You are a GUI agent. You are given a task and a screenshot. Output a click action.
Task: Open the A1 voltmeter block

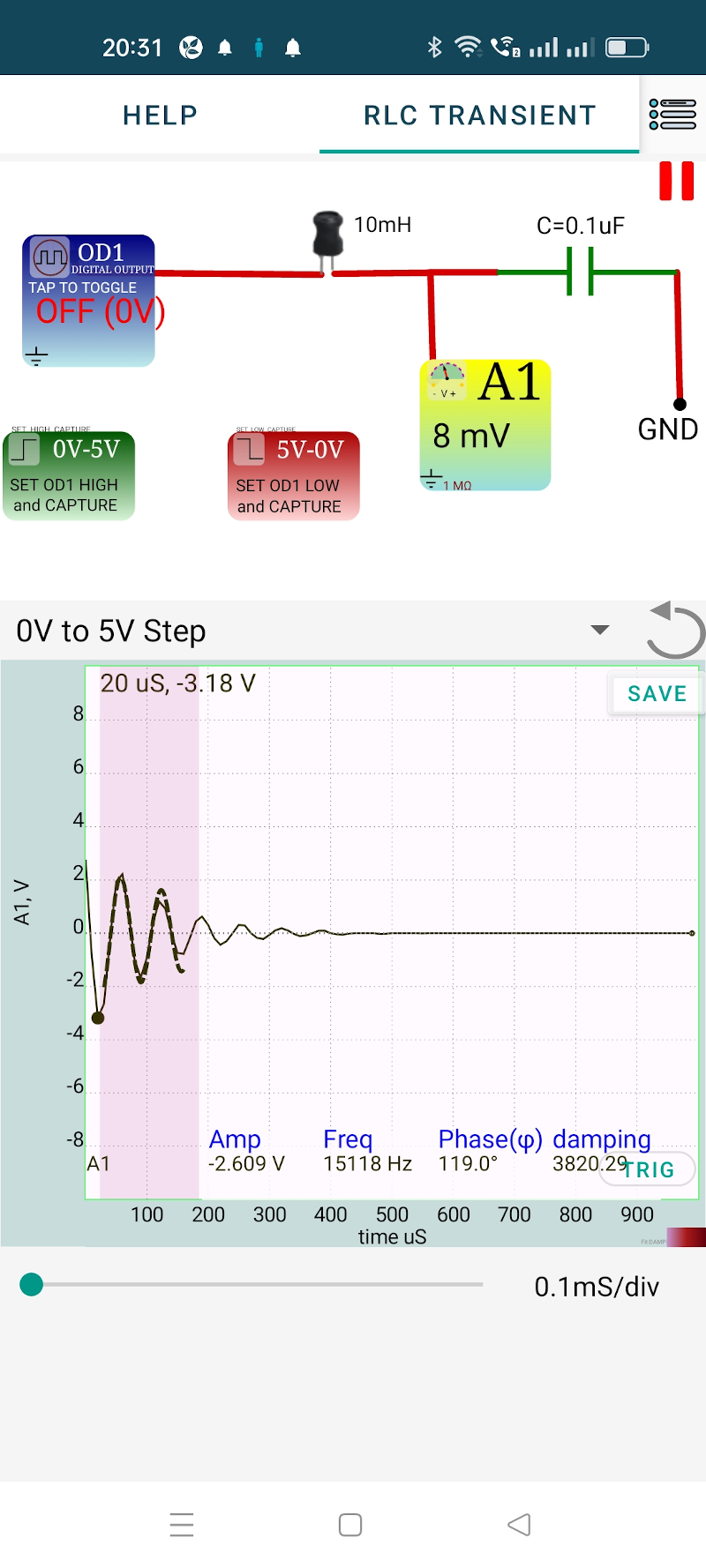(485, 424)
